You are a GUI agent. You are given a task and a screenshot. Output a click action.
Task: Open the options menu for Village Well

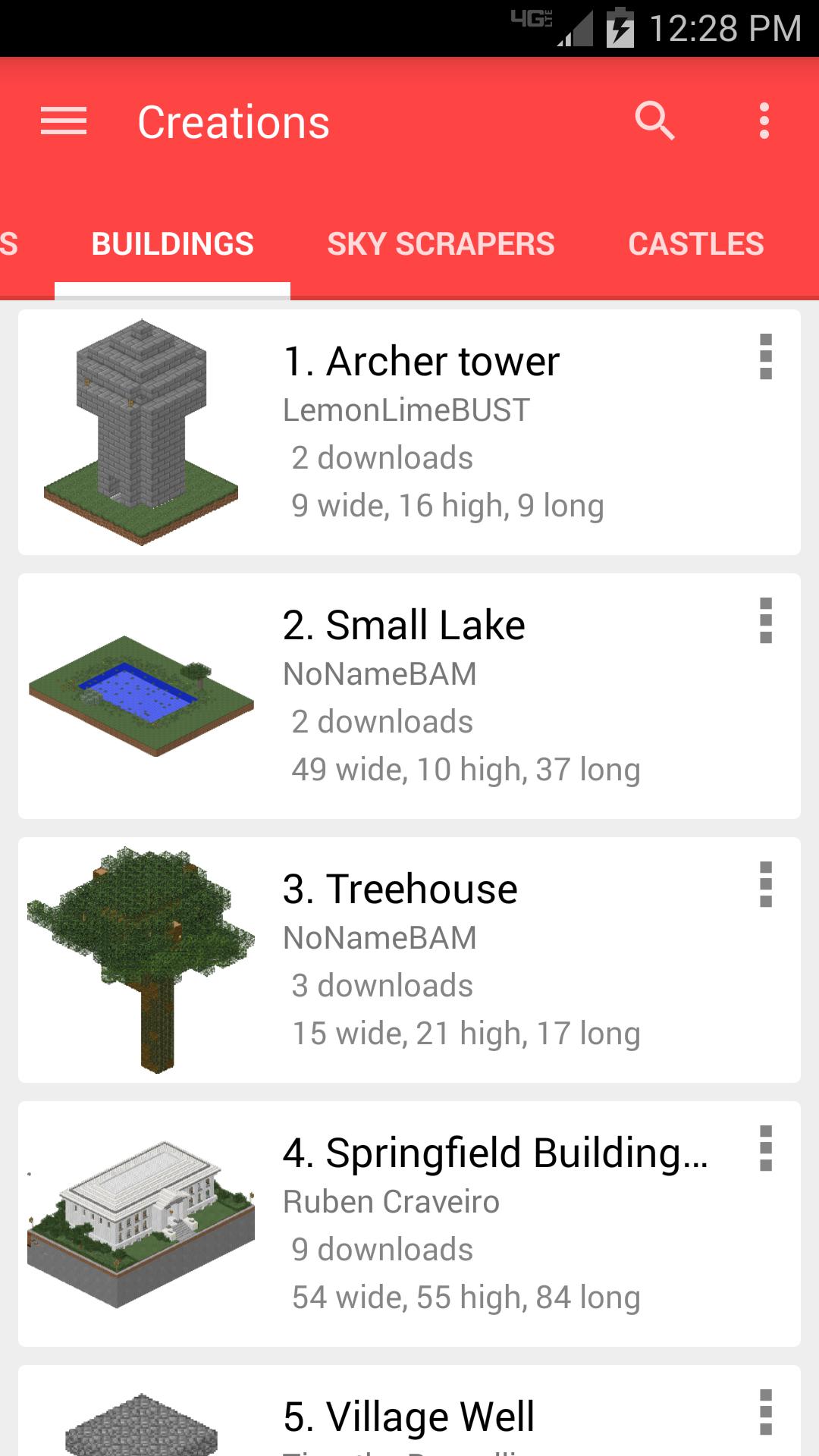click(766, 1417)
